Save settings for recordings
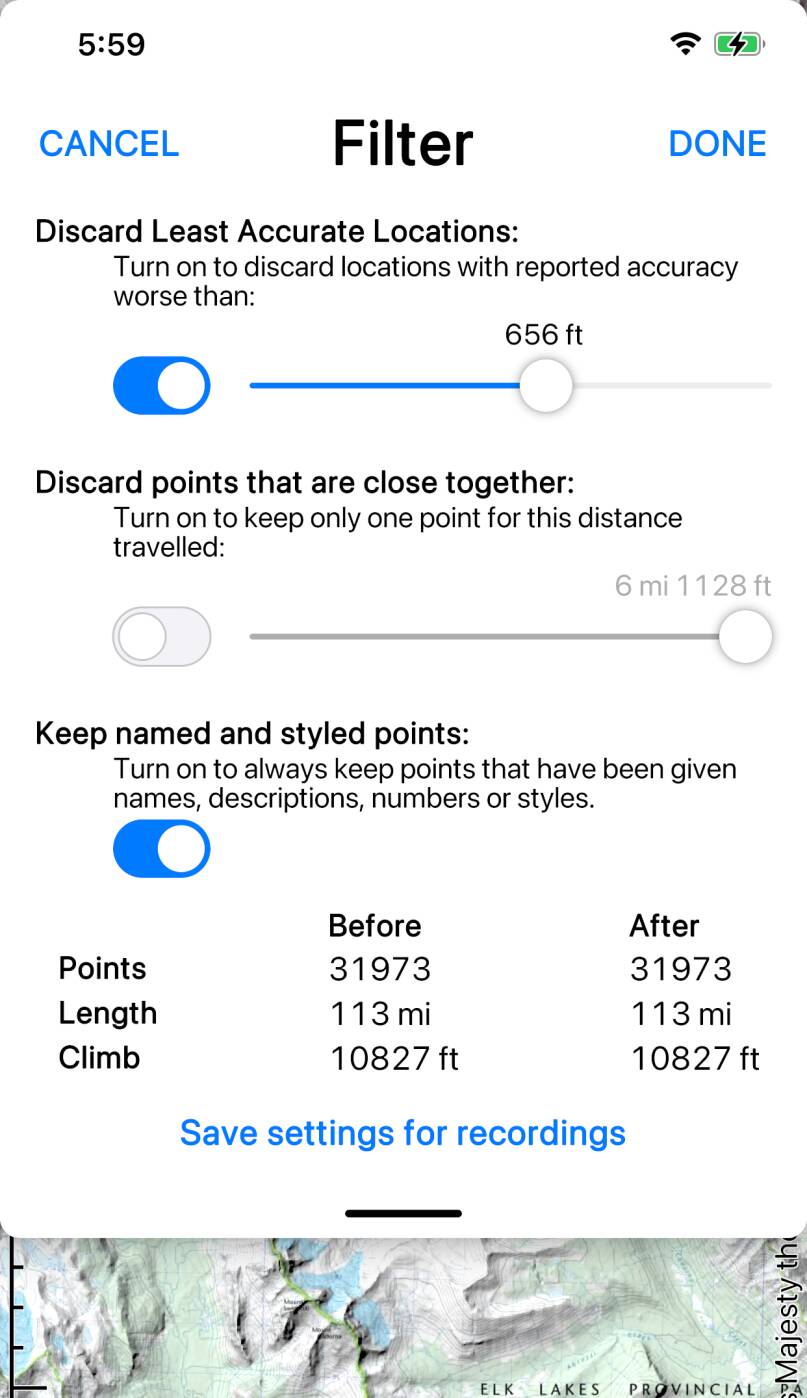Viewport: 807px width, 1398px height. 403,1133
